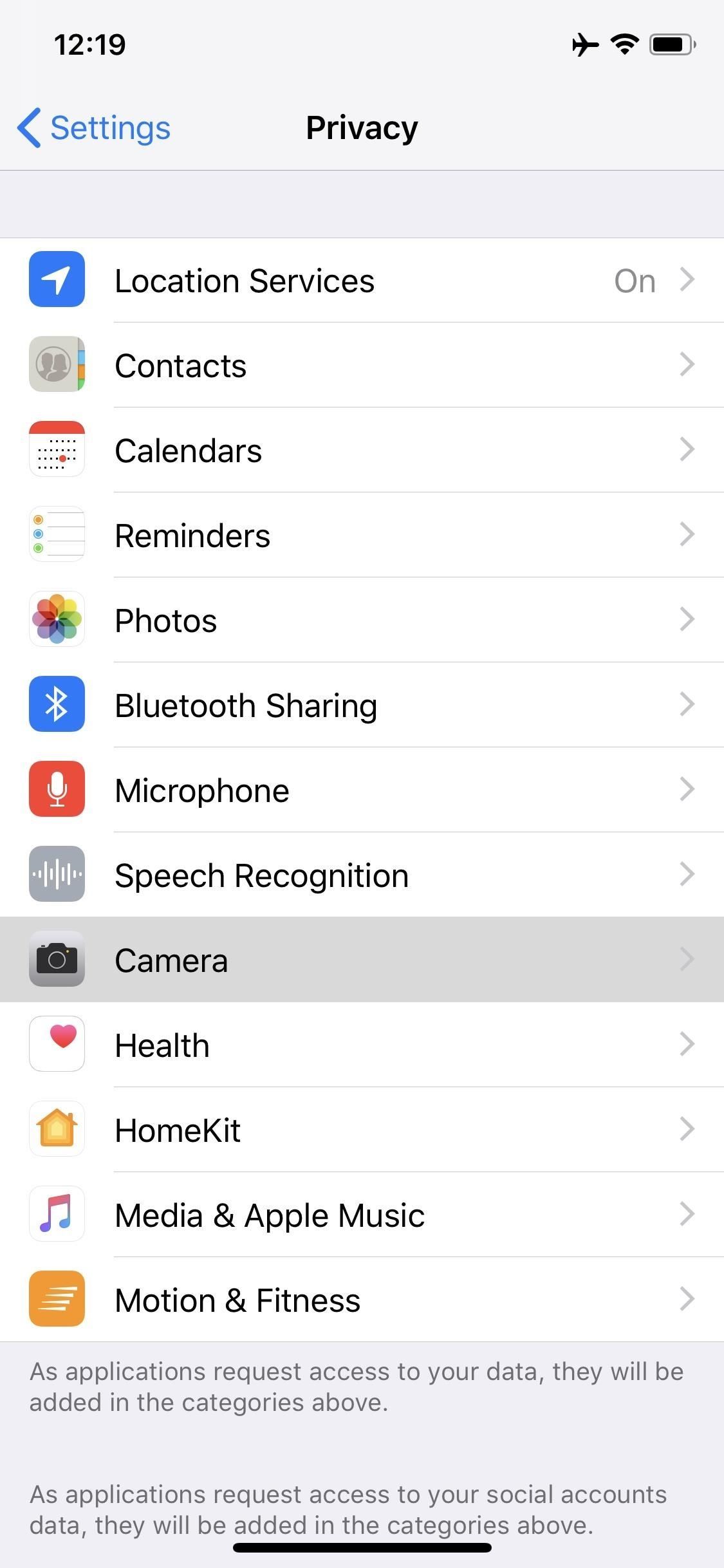Expand the Location Services row chevron

coord(689,279)
